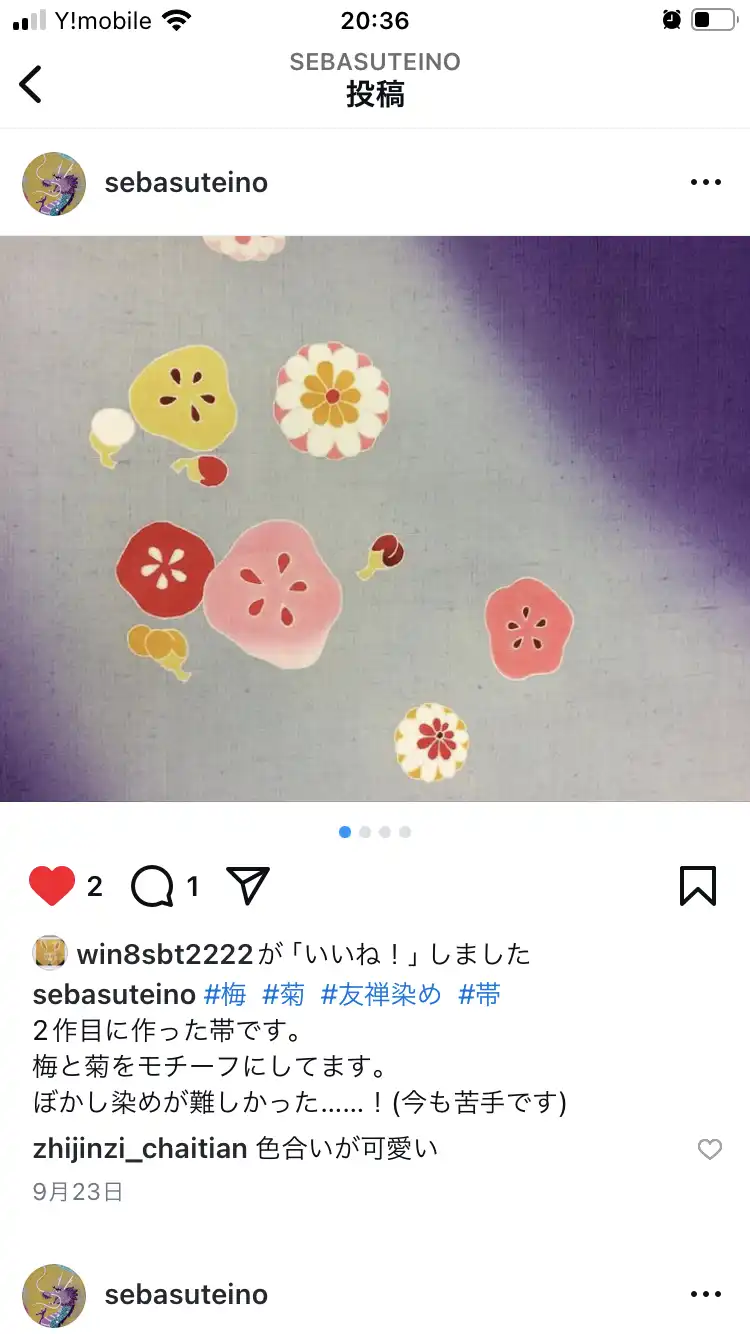Open the overflow menu on the second post
Viewport: 750px width, 1334px height.
click(x=705, y=1294)
